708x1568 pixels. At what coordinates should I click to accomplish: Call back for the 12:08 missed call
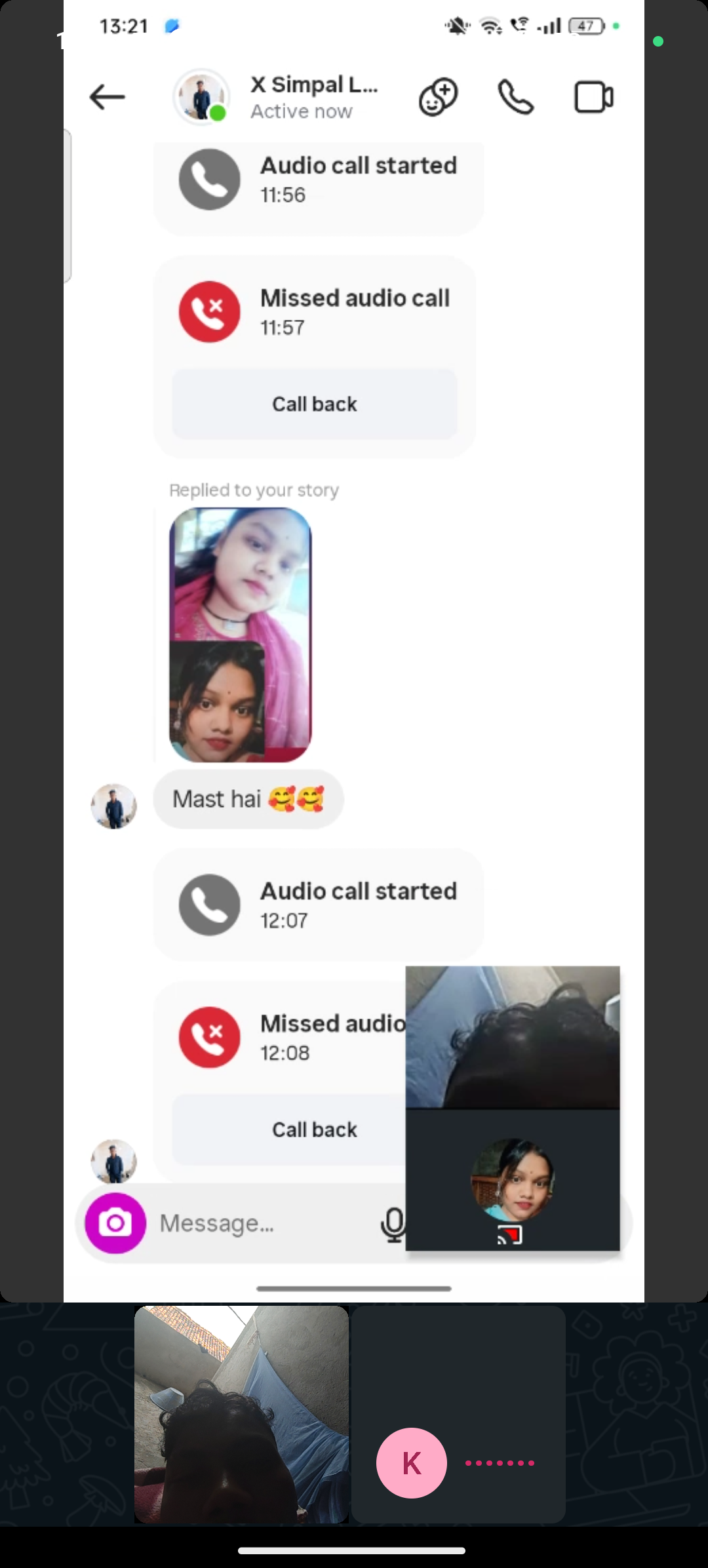pyautogui.click(x=288, y=1129)
